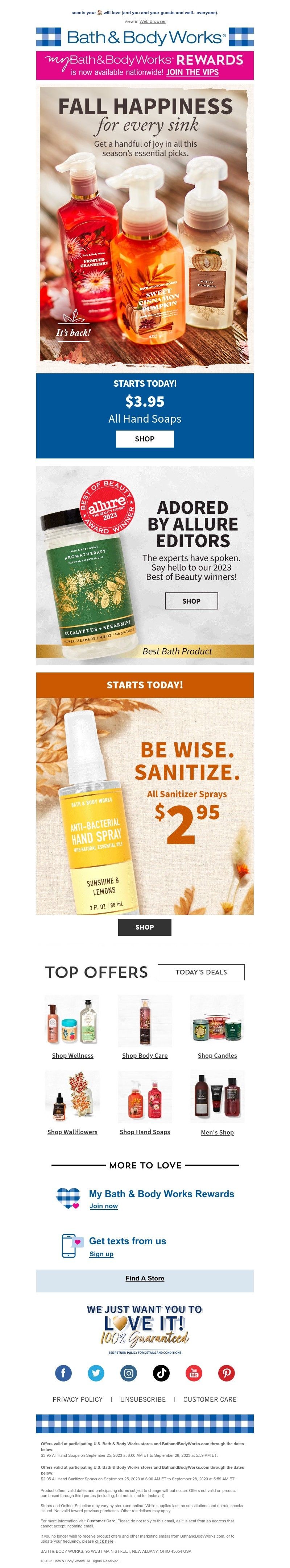Tap the Unsubscribe link
Viewport: 290px width, 1568px height.
tap(143, 1399)
